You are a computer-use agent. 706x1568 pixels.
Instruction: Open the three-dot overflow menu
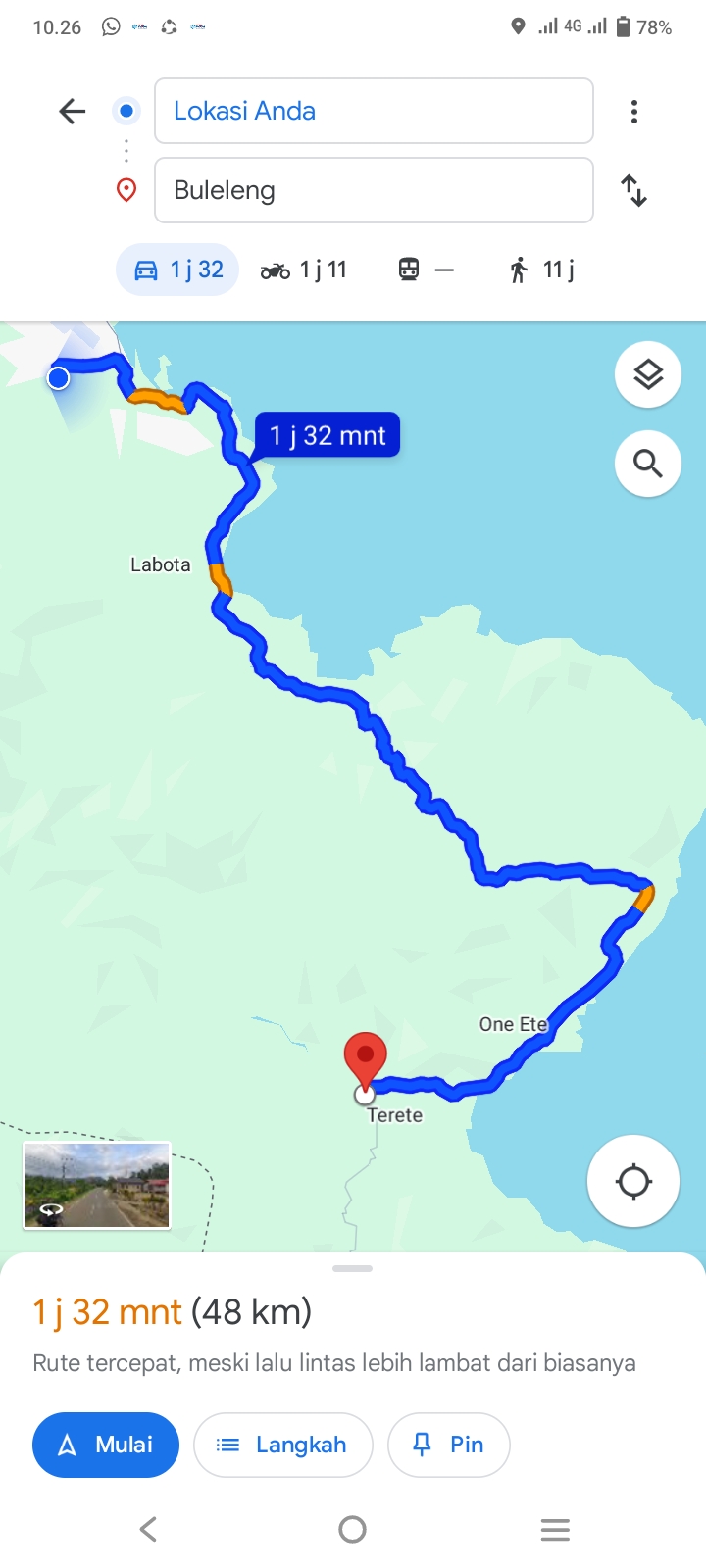634,112
